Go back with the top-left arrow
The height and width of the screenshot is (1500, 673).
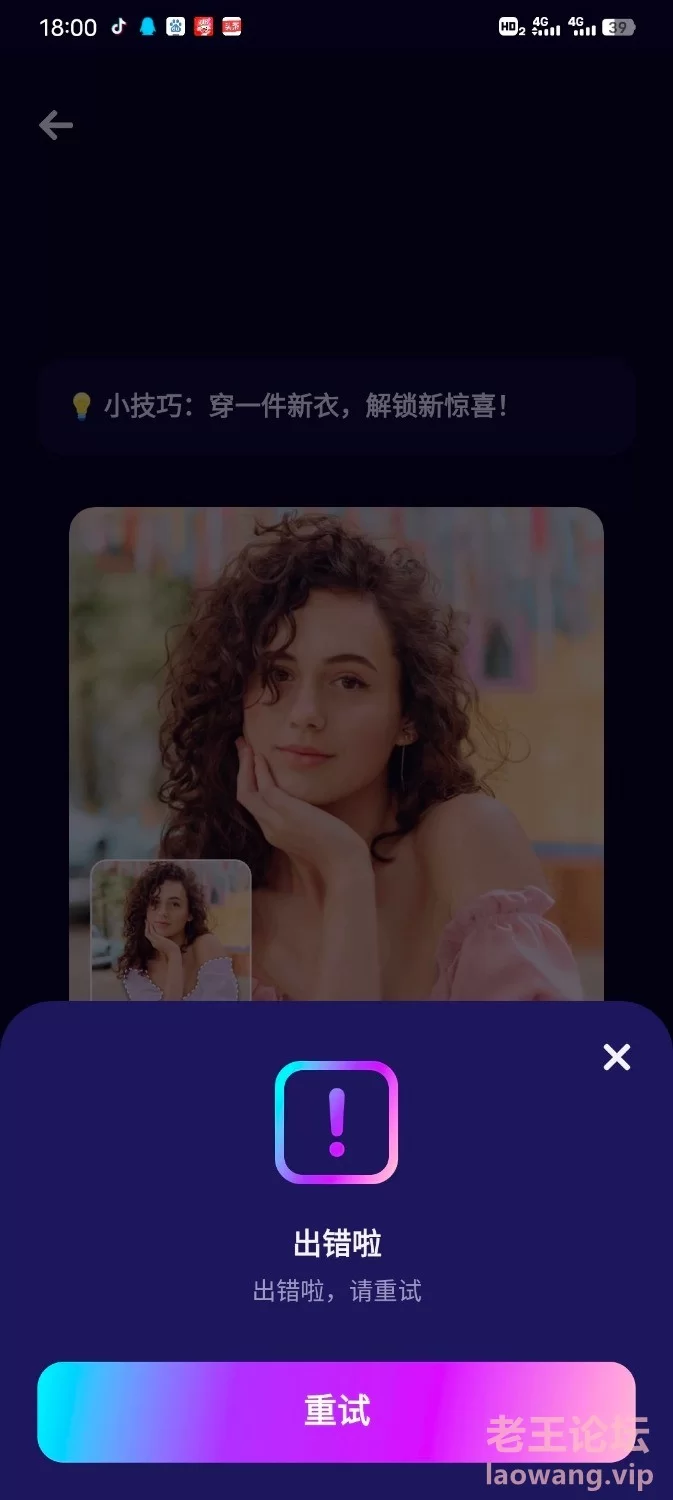click(x=56, y=125)
